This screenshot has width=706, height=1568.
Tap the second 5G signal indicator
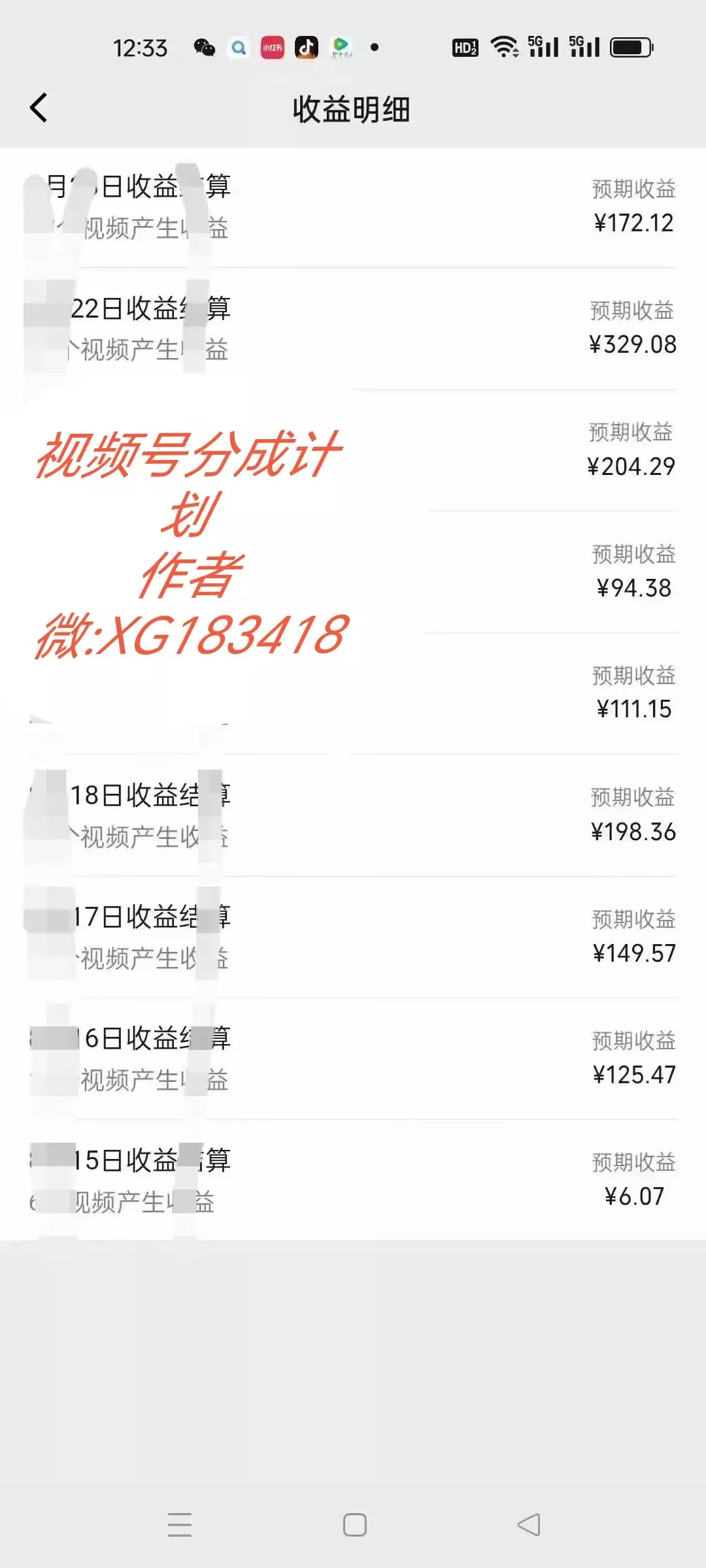(x=585, y=46)
